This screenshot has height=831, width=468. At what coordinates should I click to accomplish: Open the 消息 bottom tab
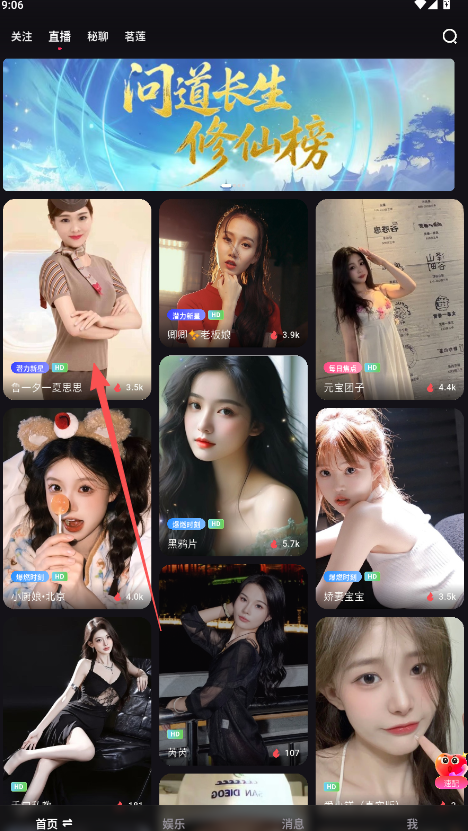click(x=293, y=824)
